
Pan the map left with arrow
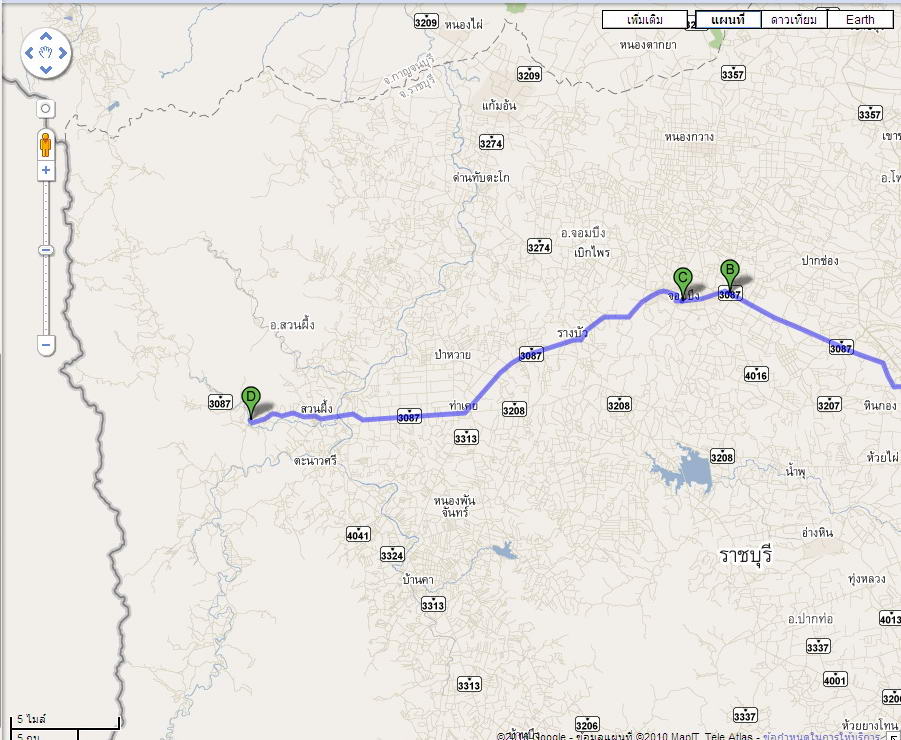pos(30,53)
